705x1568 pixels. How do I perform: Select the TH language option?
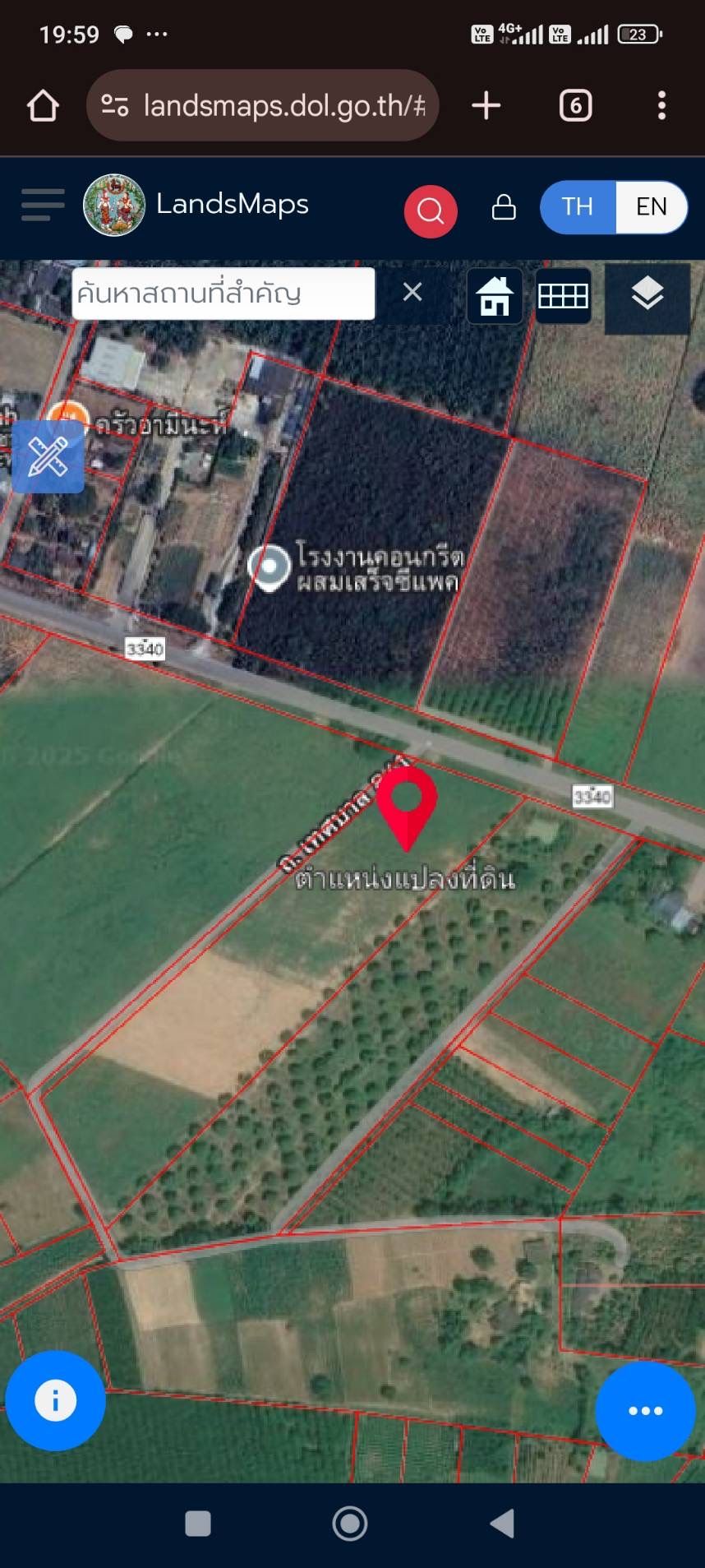pyautogui.click(x=578, y=206)
